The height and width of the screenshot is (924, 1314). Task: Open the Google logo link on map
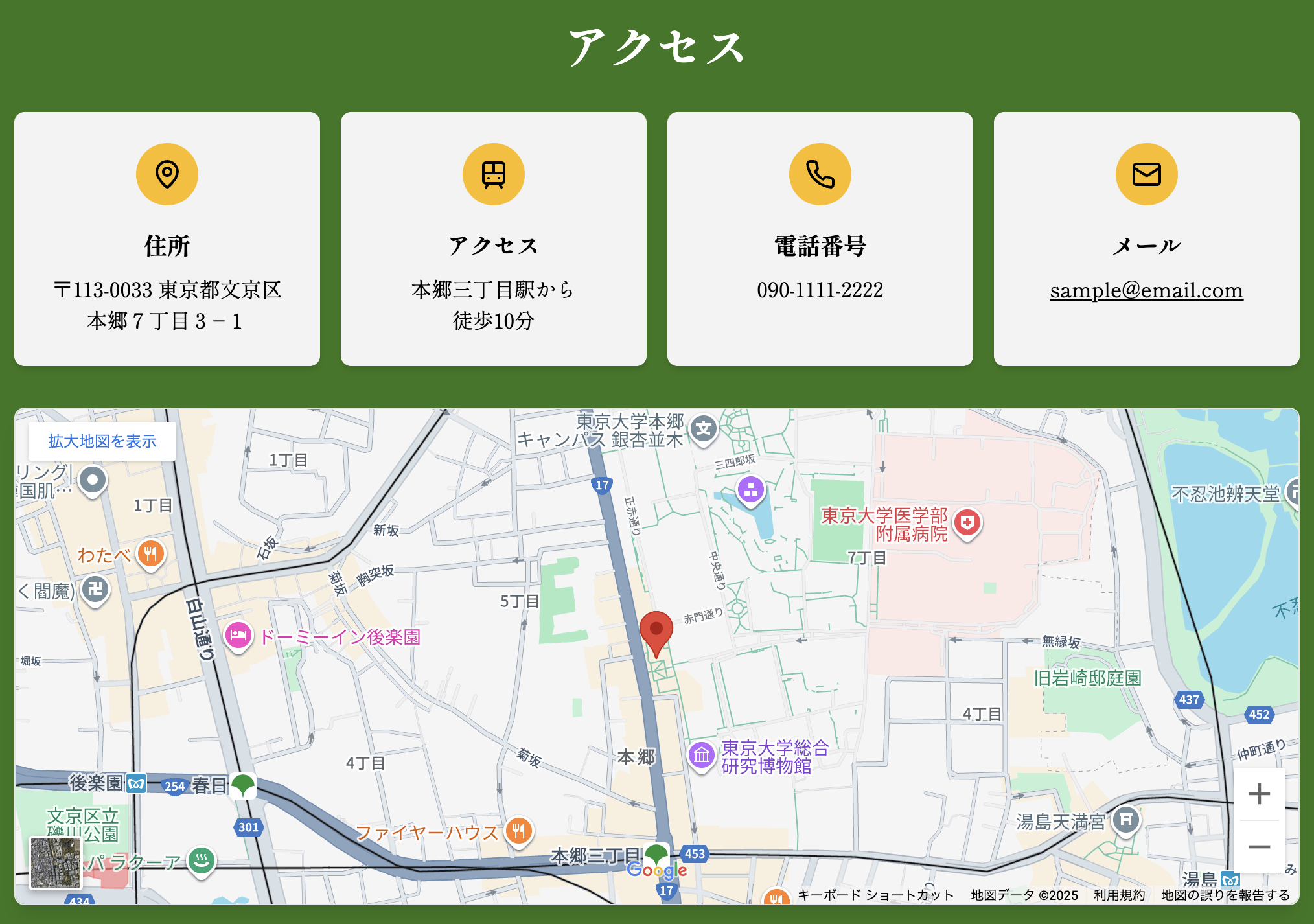[x=656, y=870]
